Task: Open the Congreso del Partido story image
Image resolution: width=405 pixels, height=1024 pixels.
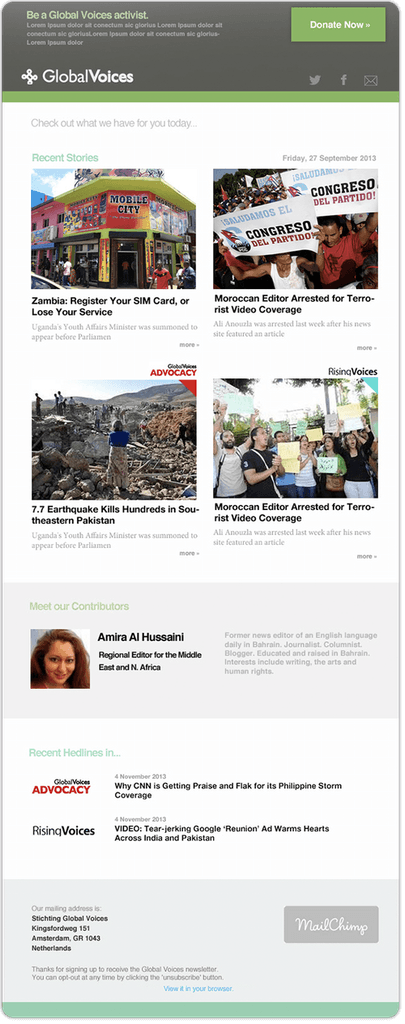Action: pyautogui.click(x=295, y=229)
